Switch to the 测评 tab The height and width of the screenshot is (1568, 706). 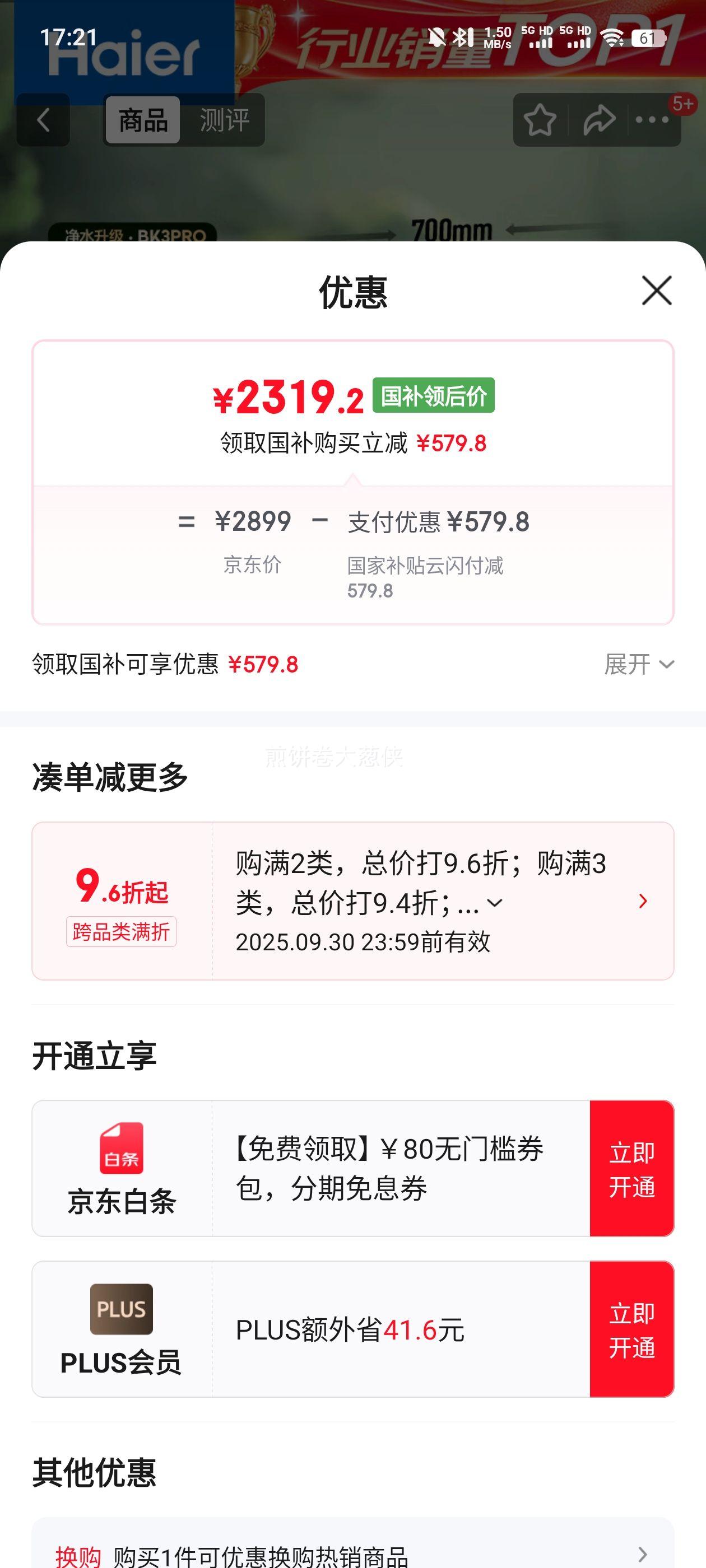224,120
